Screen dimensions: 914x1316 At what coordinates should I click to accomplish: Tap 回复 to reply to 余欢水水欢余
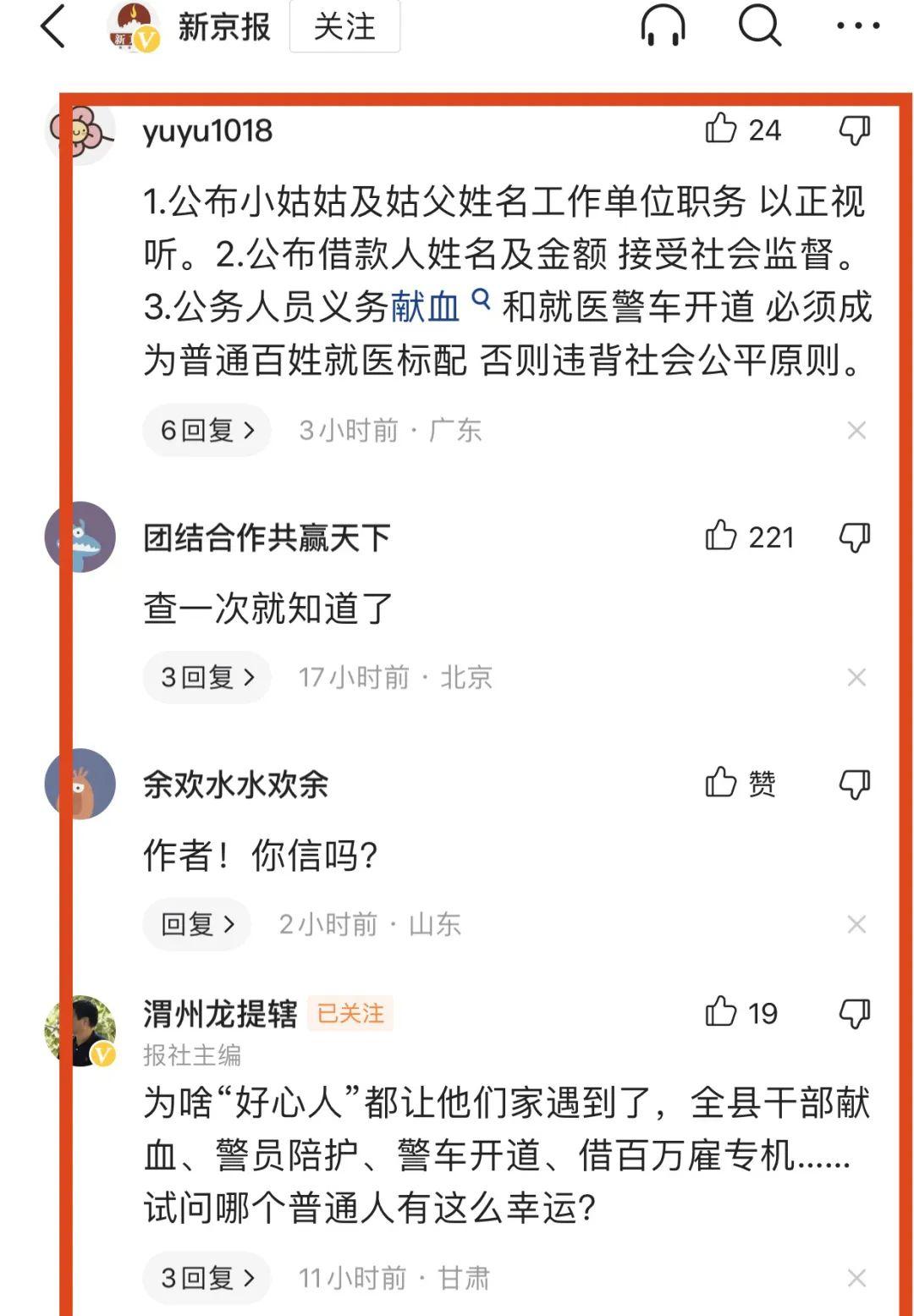[x=195, y=924]
